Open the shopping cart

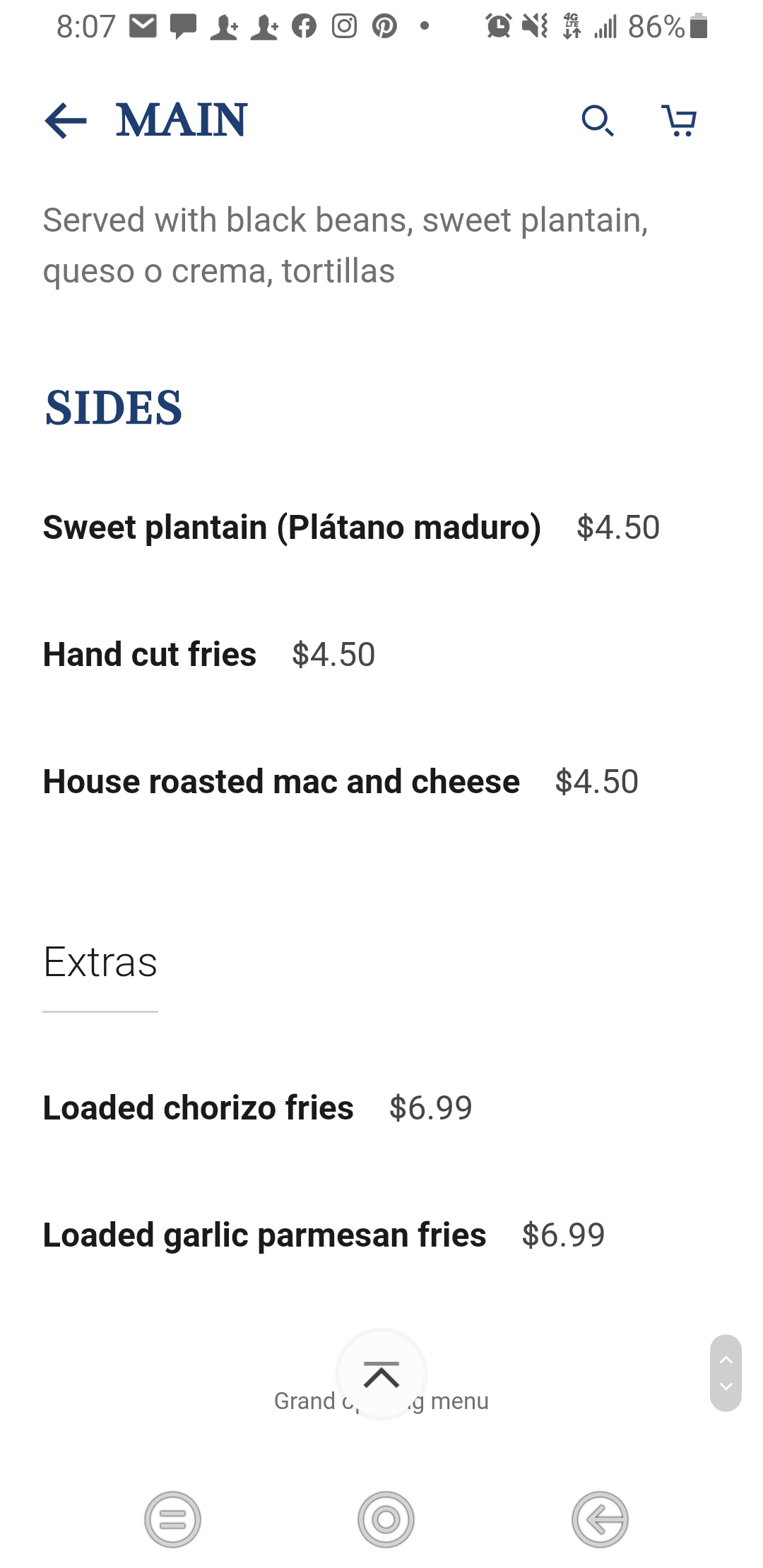(679, 121)
